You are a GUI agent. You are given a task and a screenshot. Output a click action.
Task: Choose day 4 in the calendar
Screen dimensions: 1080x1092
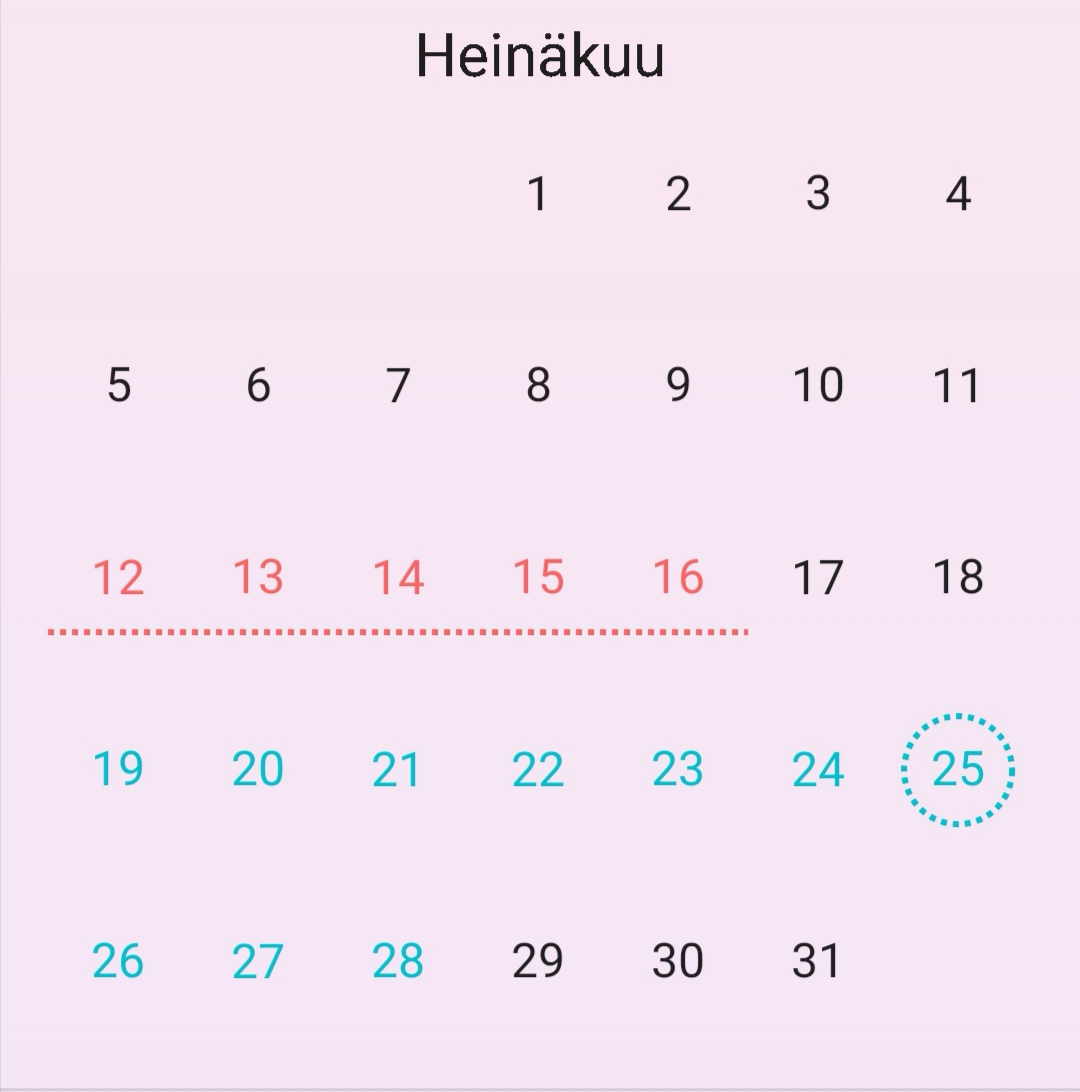point(957,194)
